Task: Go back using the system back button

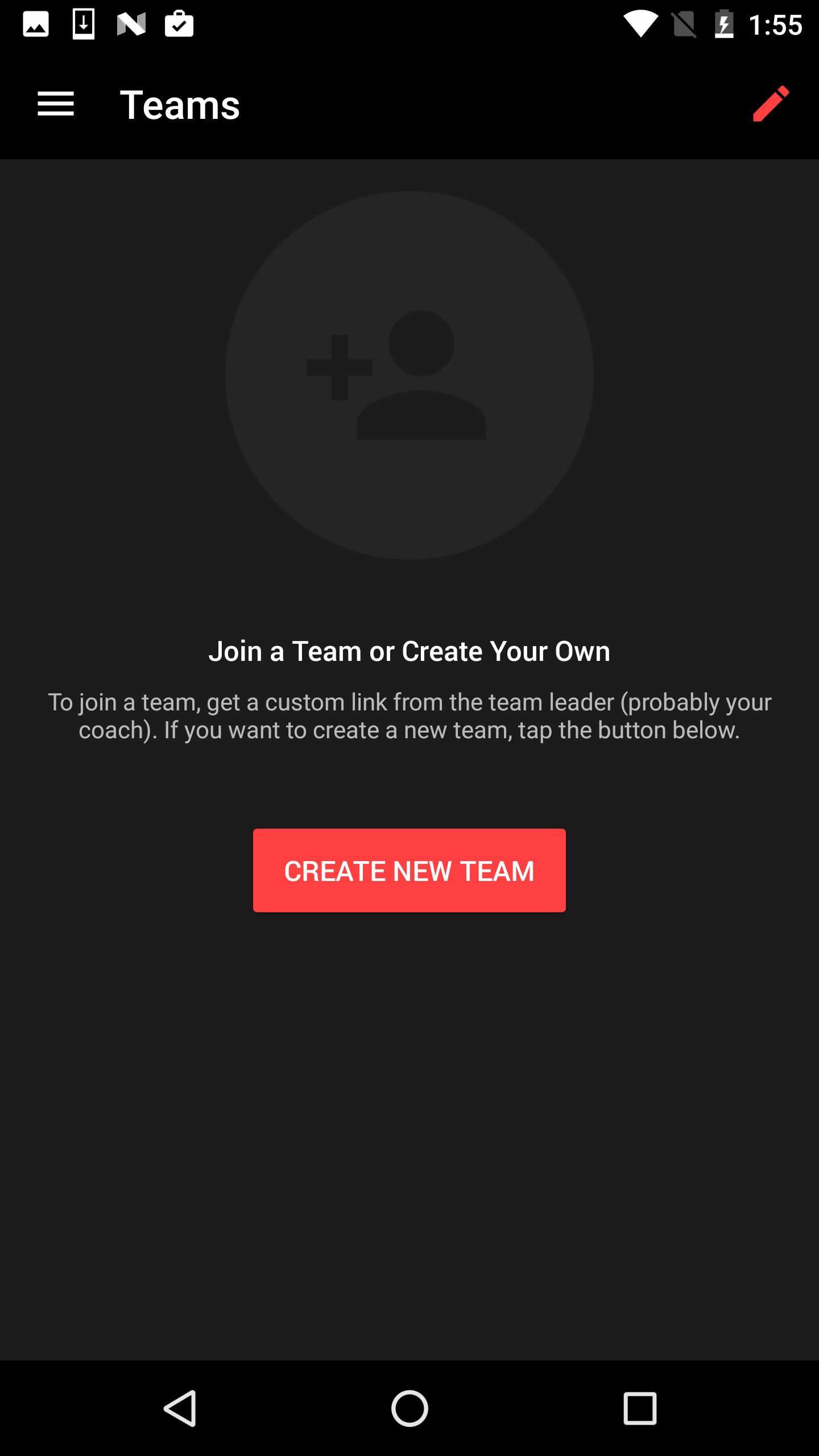Action: (181, 1408)
